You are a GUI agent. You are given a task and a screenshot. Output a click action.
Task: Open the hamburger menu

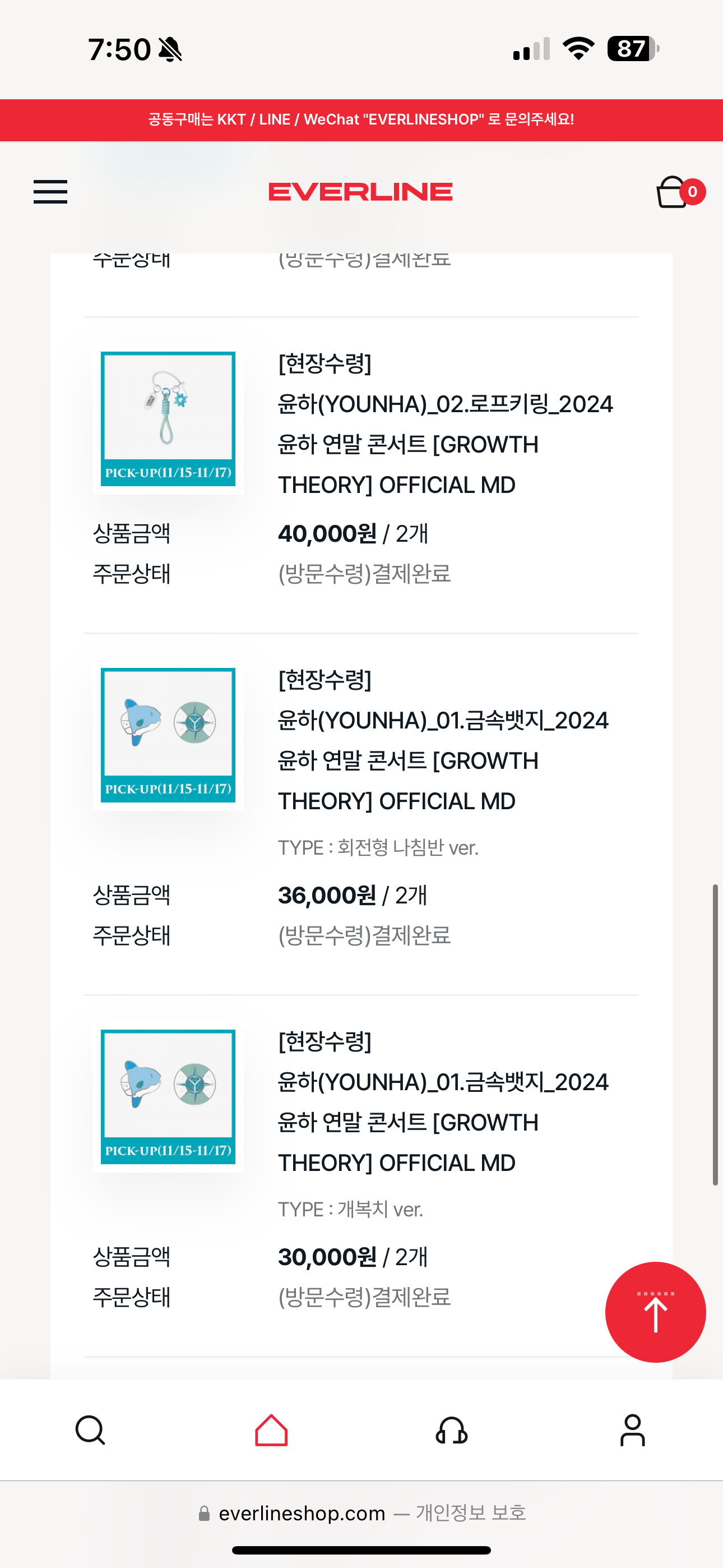(x=50, y=192)
